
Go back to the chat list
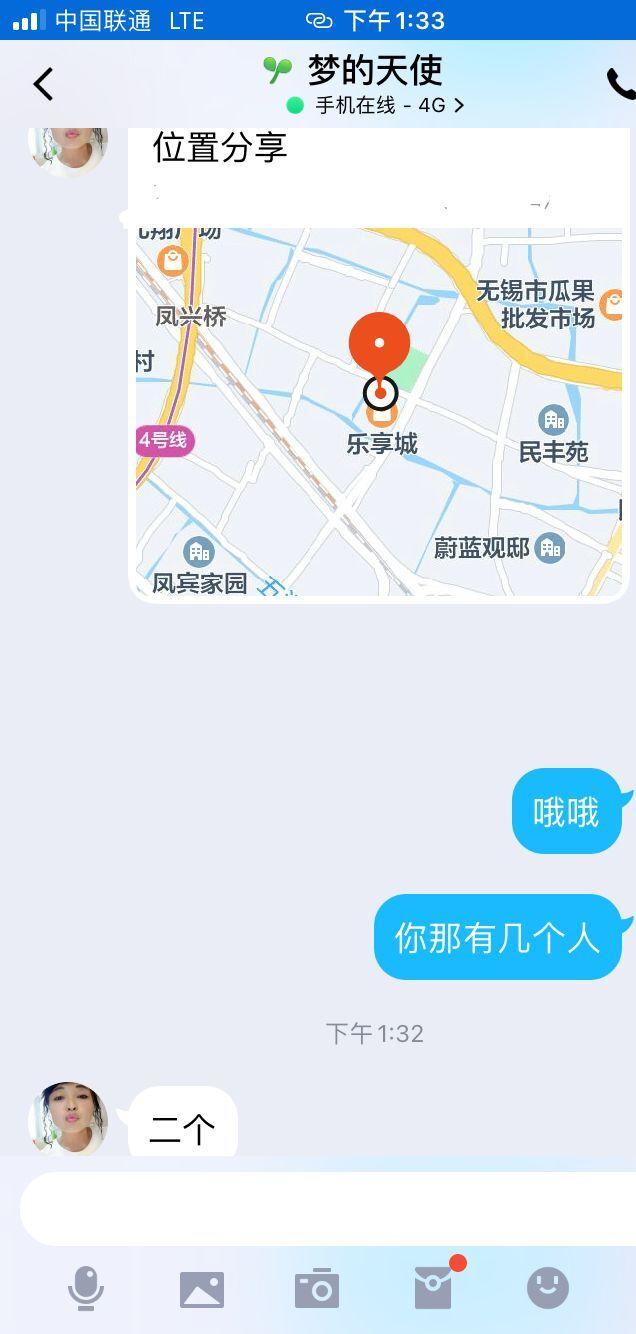43,84
